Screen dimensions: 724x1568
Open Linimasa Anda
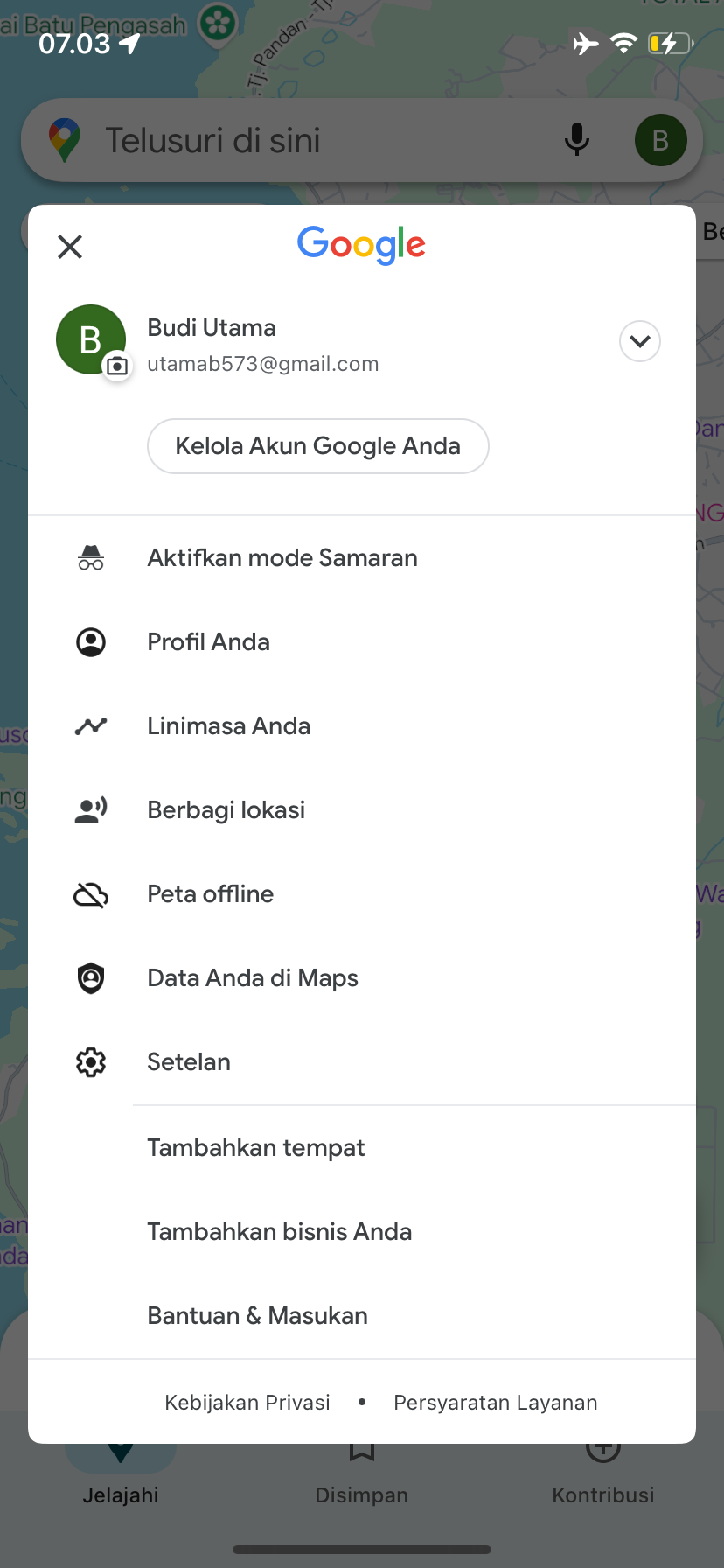click(x=362, y=726)
